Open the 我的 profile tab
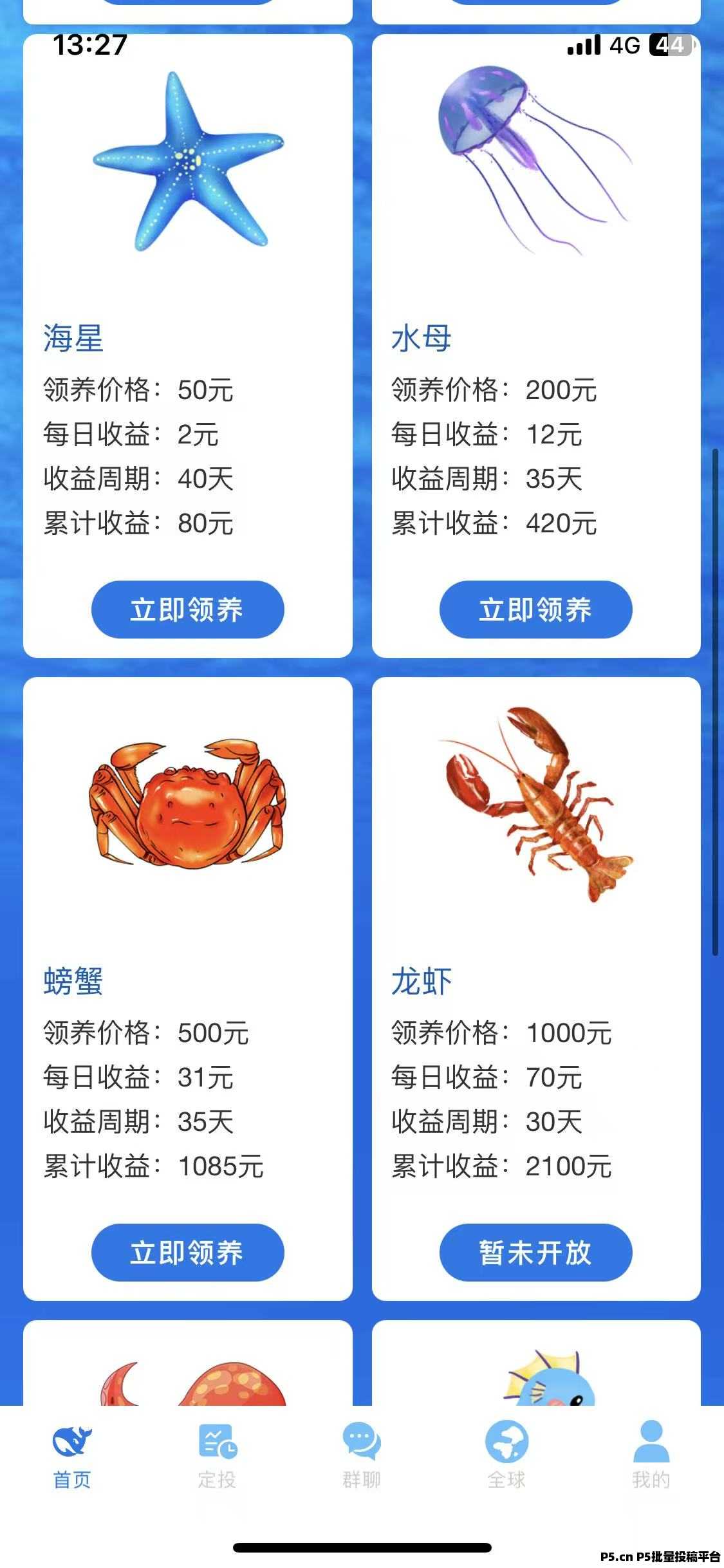The height and width of the screenshot is (1568, 724). (651, 1458)
